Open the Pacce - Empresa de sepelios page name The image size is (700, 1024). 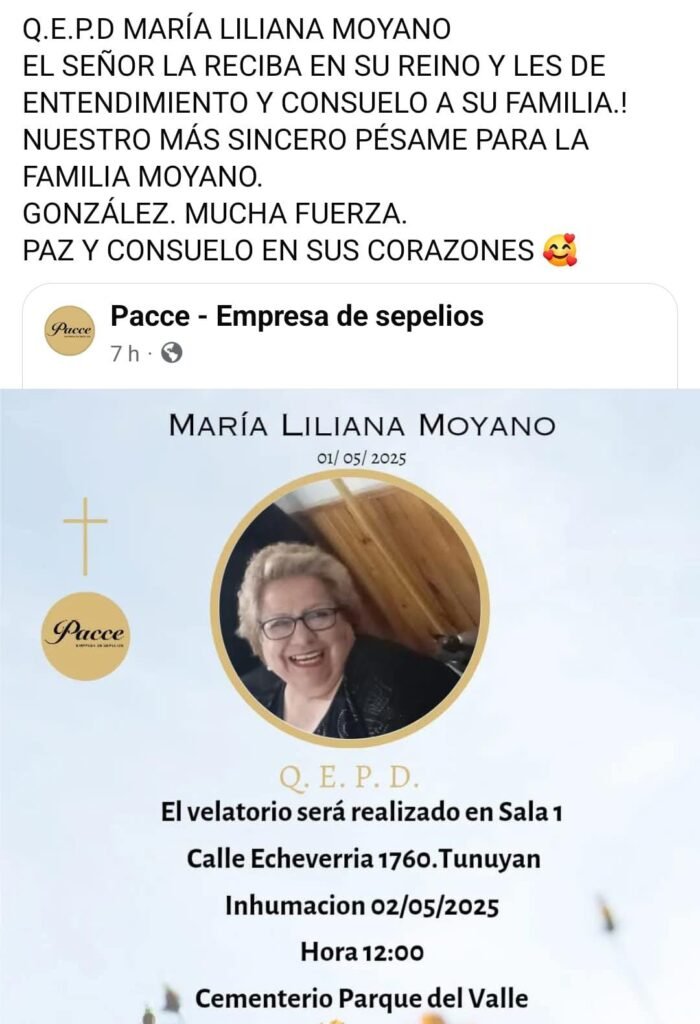click(297, 317)
